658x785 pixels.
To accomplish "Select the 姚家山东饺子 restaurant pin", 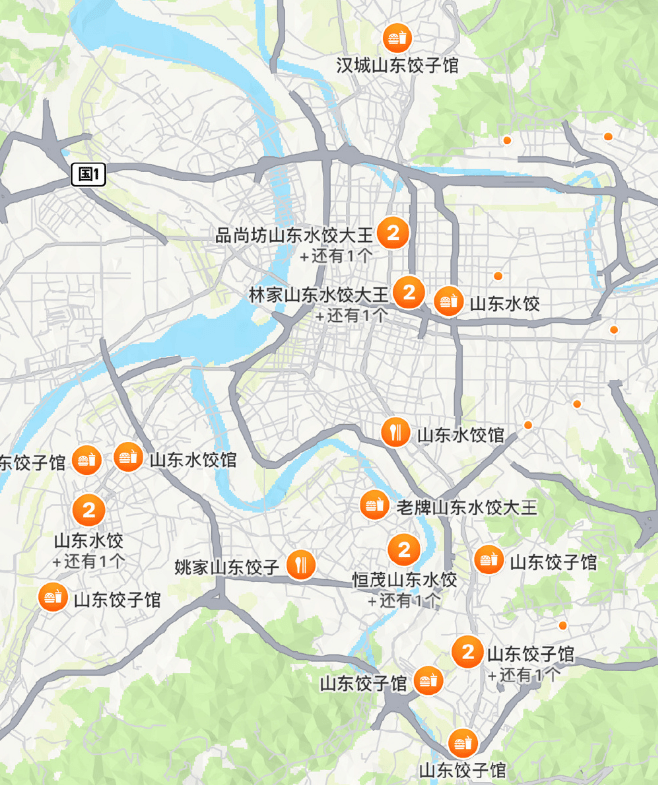I will [x=301, y=566].
